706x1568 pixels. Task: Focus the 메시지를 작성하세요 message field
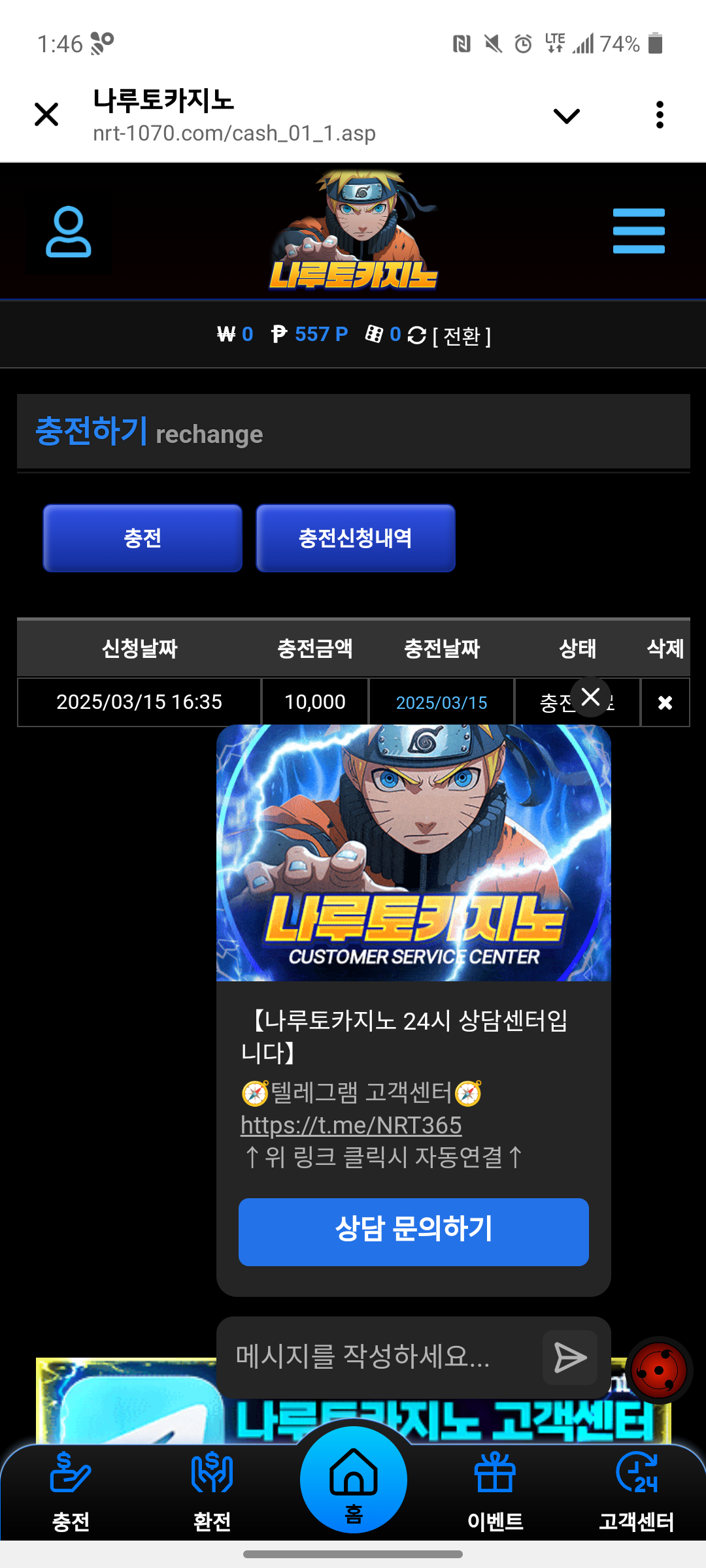tap(379, 1358)
